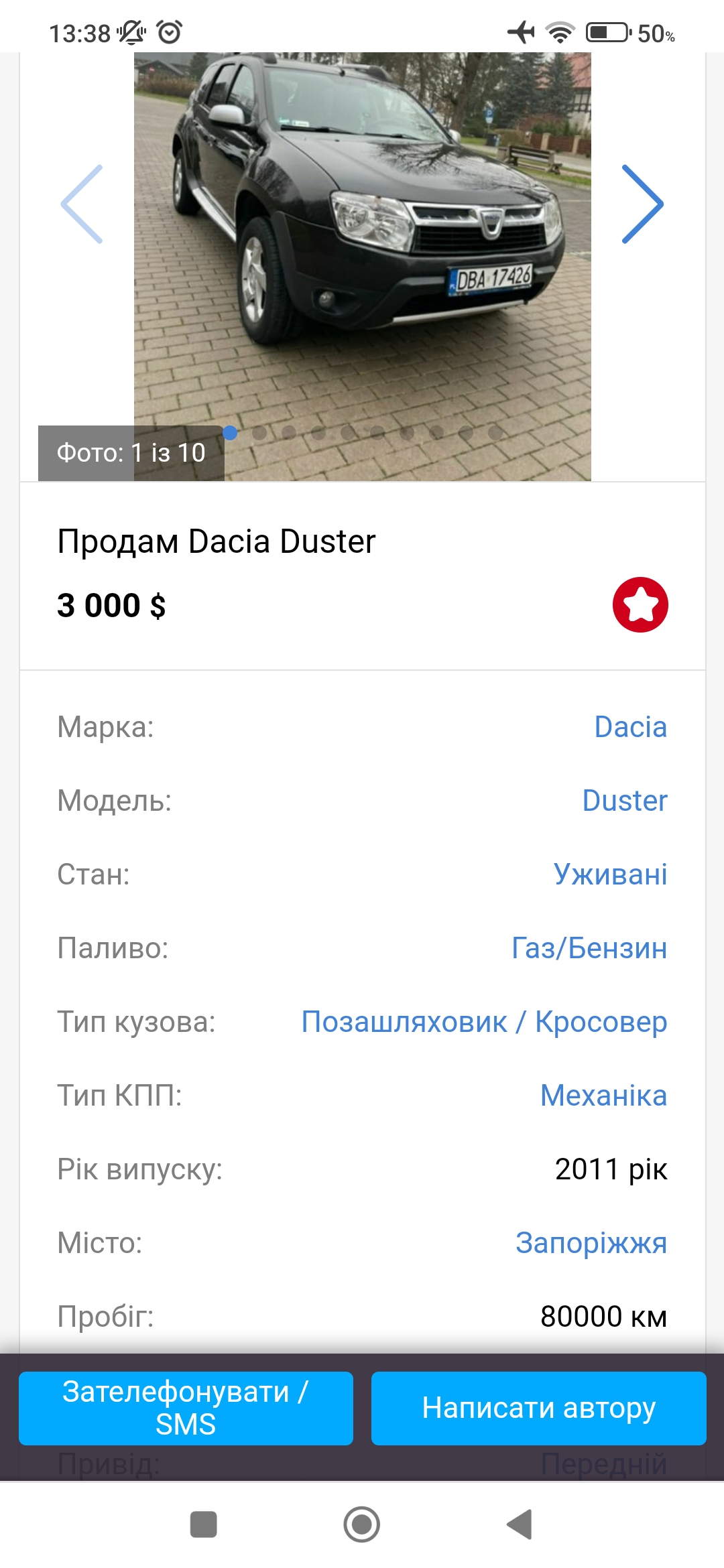Go back using system back button
Screen dimensions: 724x1568
click(520, 1524)
